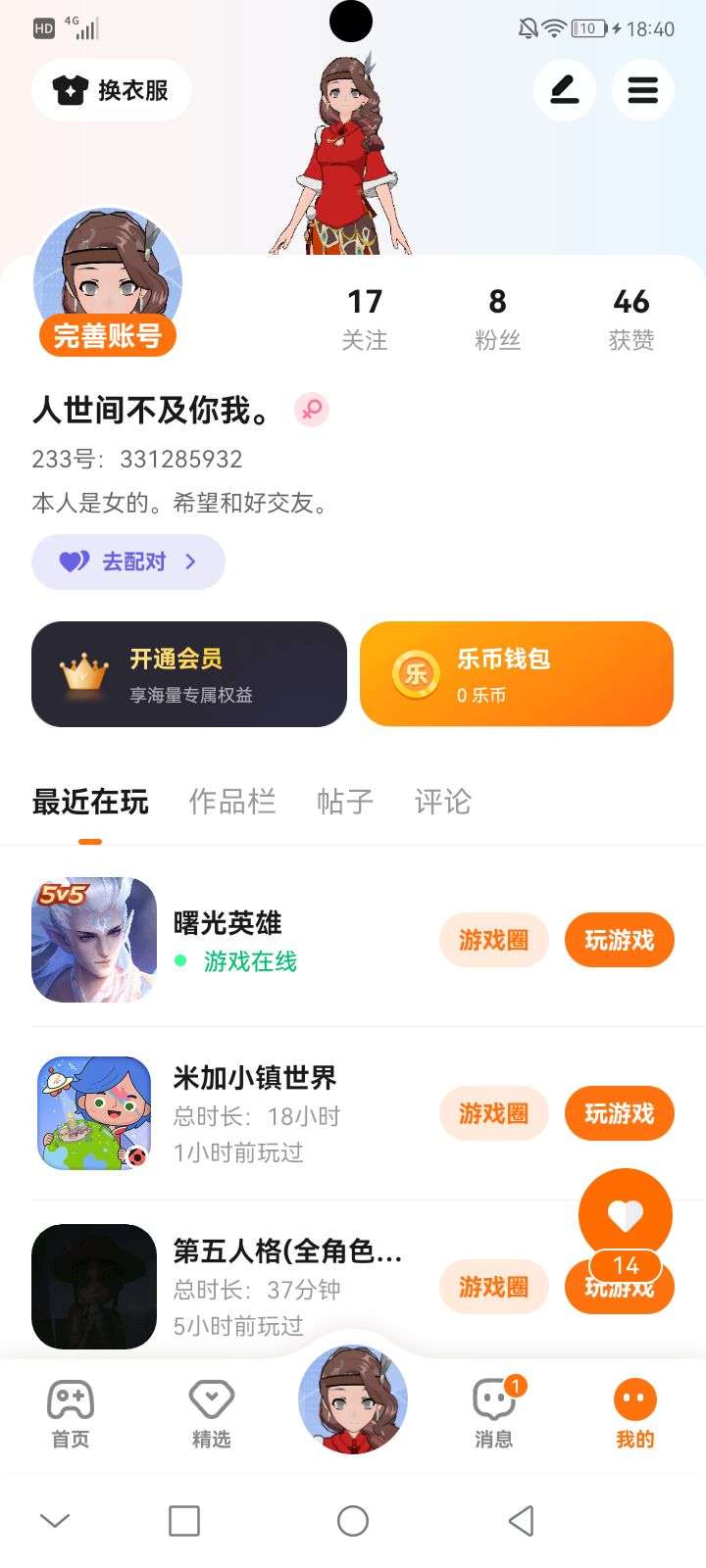Tap the system back button

point(522,1521)
